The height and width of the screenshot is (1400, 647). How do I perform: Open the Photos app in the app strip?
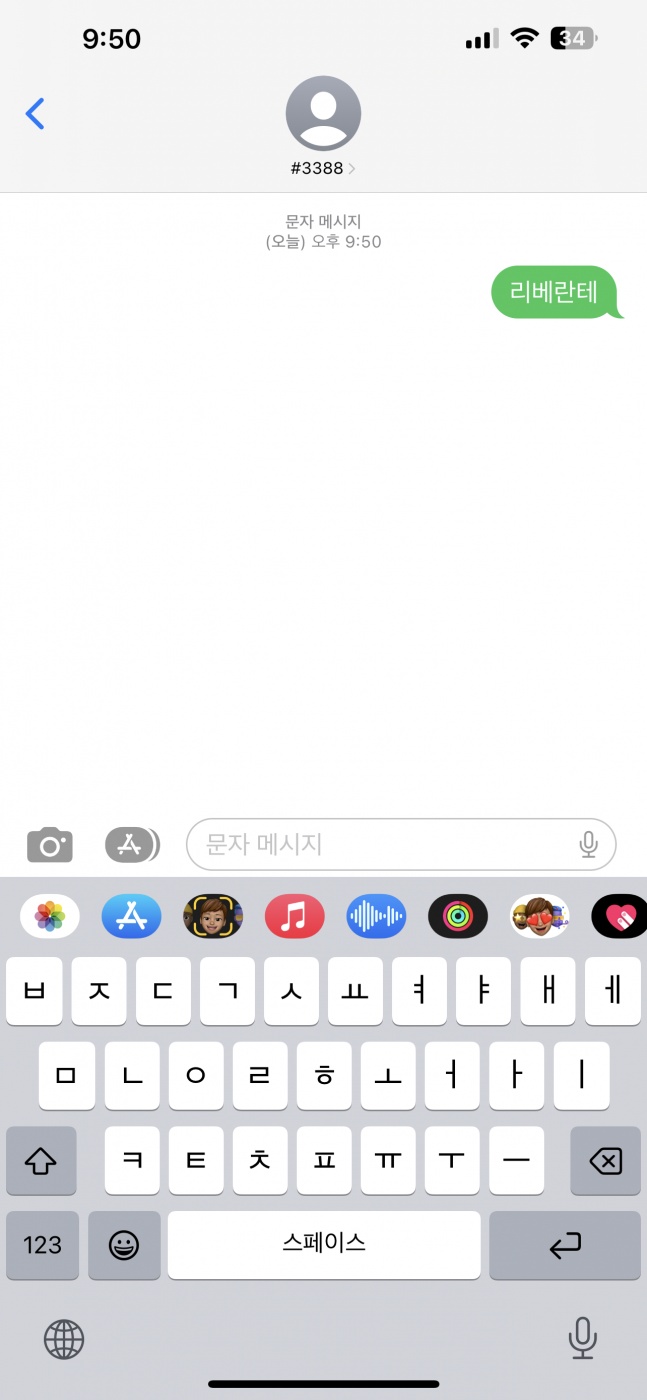50,916
